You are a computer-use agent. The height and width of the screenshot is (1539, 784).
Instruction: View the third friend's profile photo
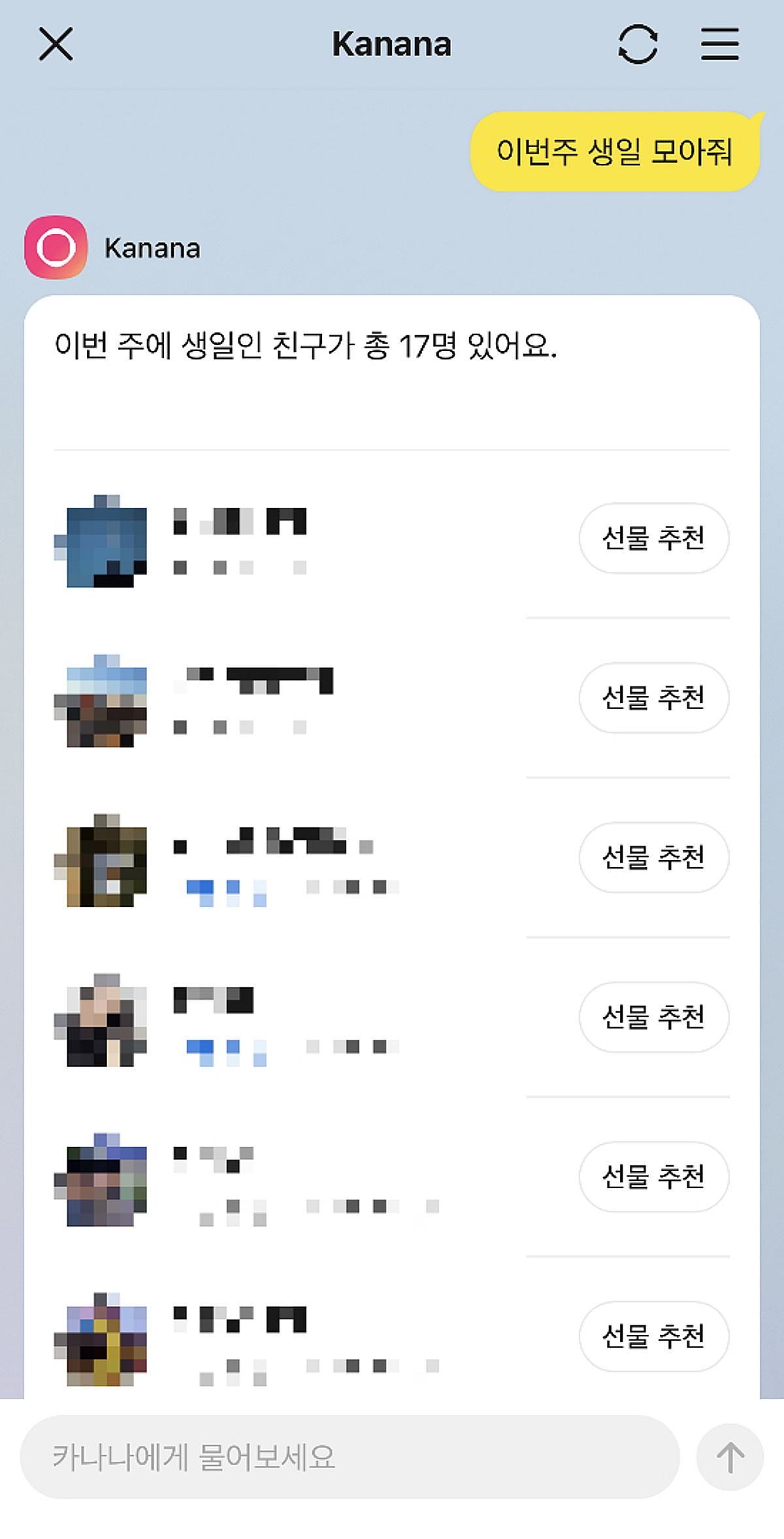point(101,858)
